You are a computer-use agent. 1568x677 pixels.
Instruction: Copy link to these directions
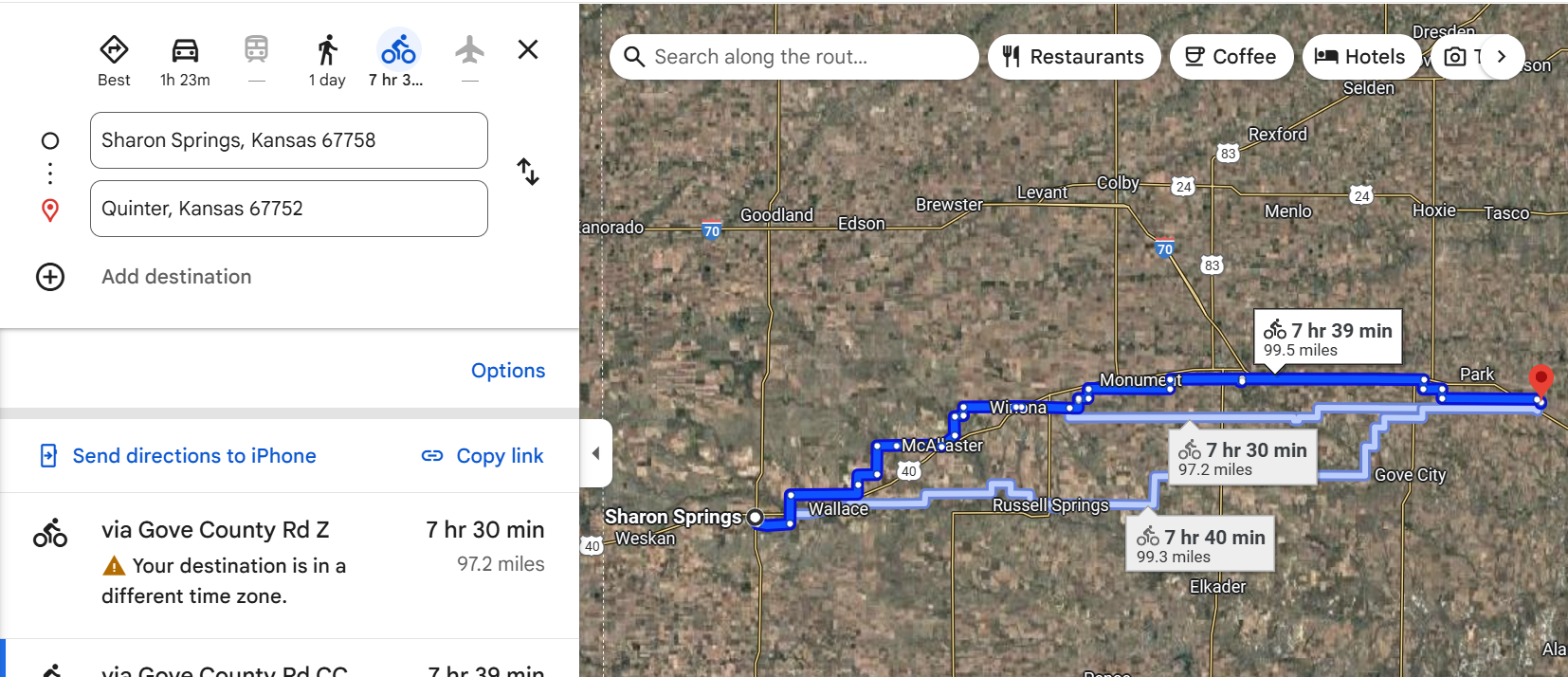pyautogui.click(x=483, y=456)
